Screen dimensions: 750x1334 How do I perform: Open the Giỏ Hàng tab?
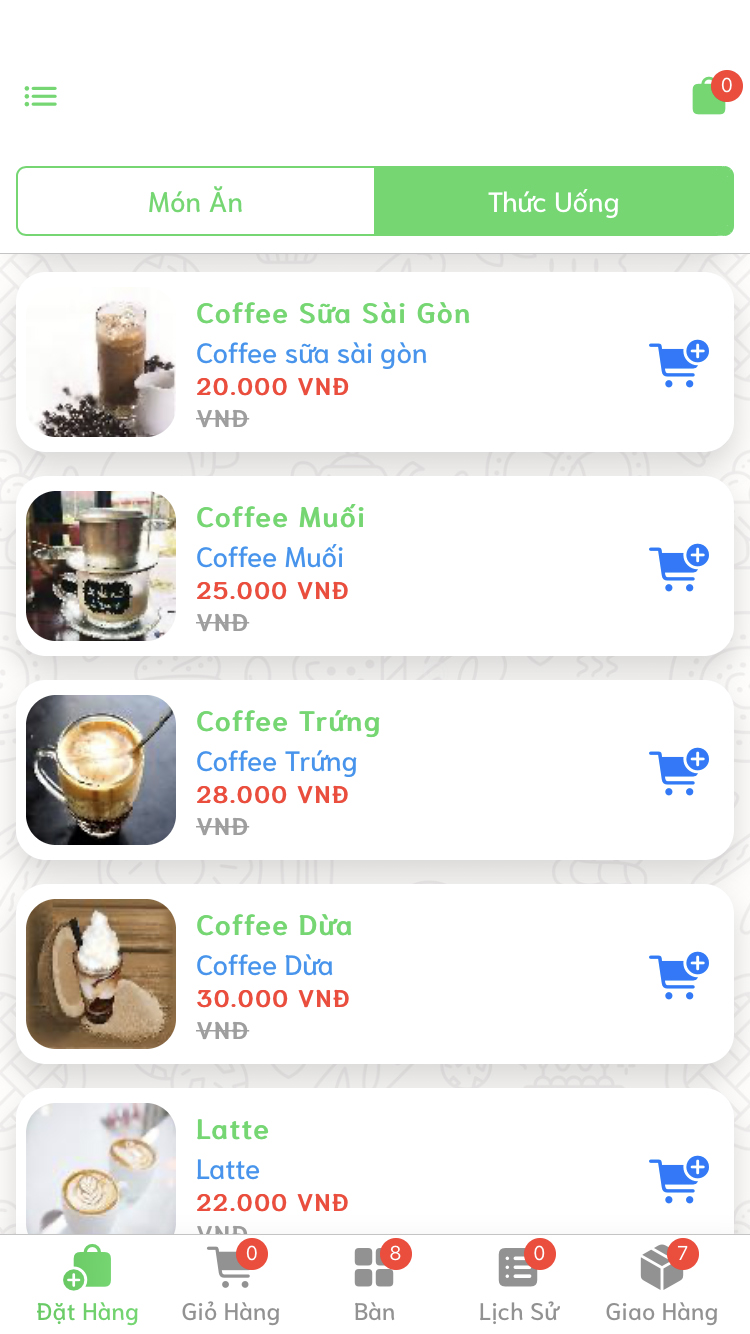point(231,1285)
